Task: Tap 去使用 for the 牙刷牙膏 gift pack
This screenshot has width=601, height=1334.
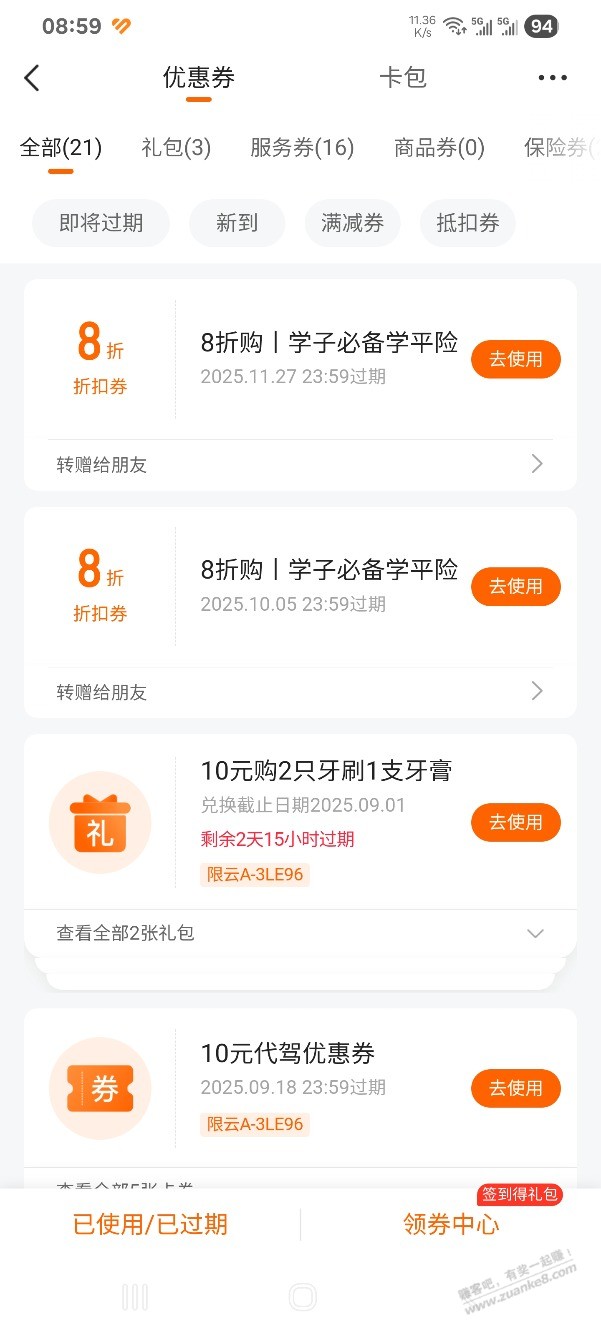Action: [515, 822]
